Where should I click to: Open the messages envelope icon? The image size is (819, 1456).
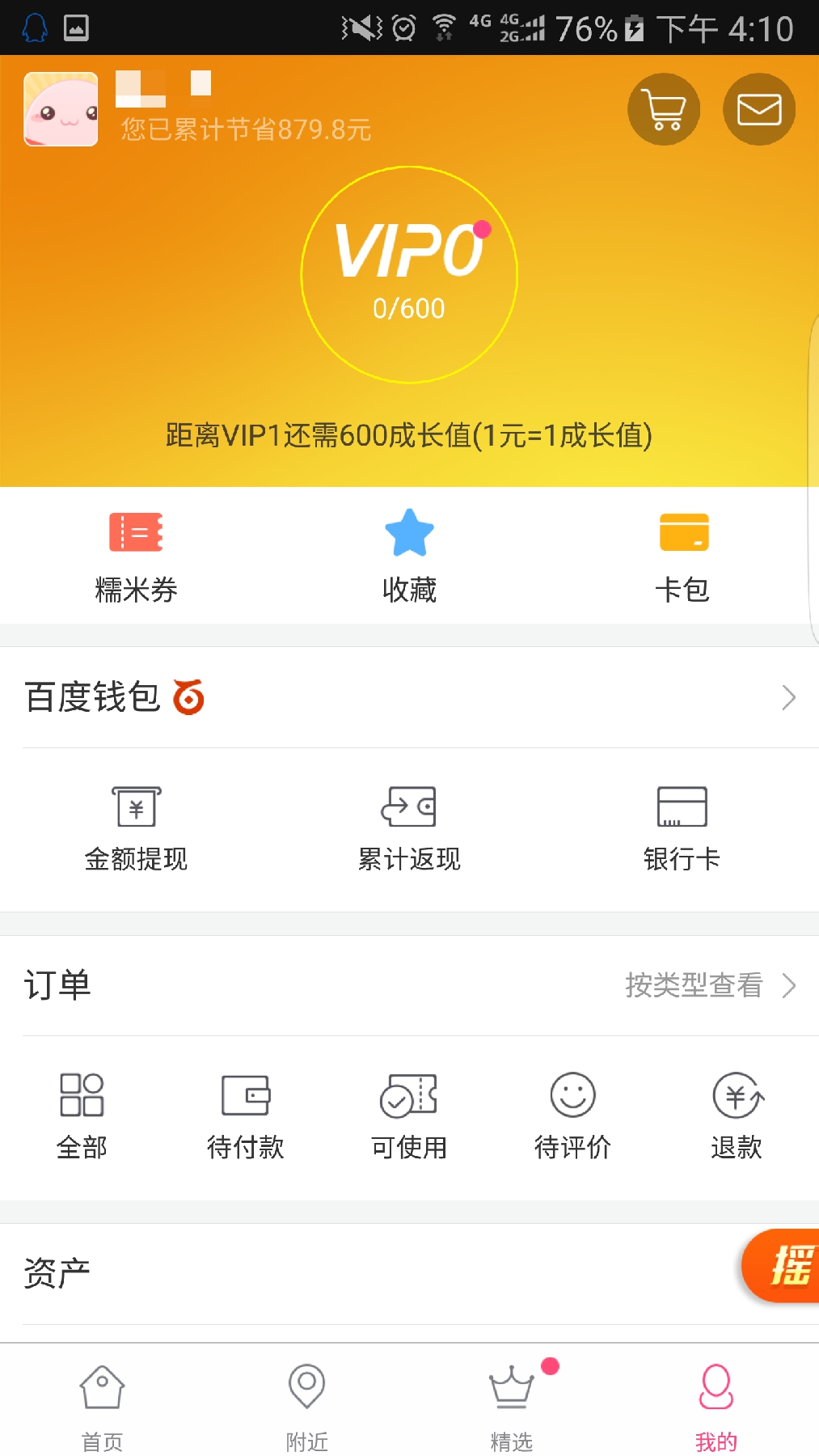758,109
